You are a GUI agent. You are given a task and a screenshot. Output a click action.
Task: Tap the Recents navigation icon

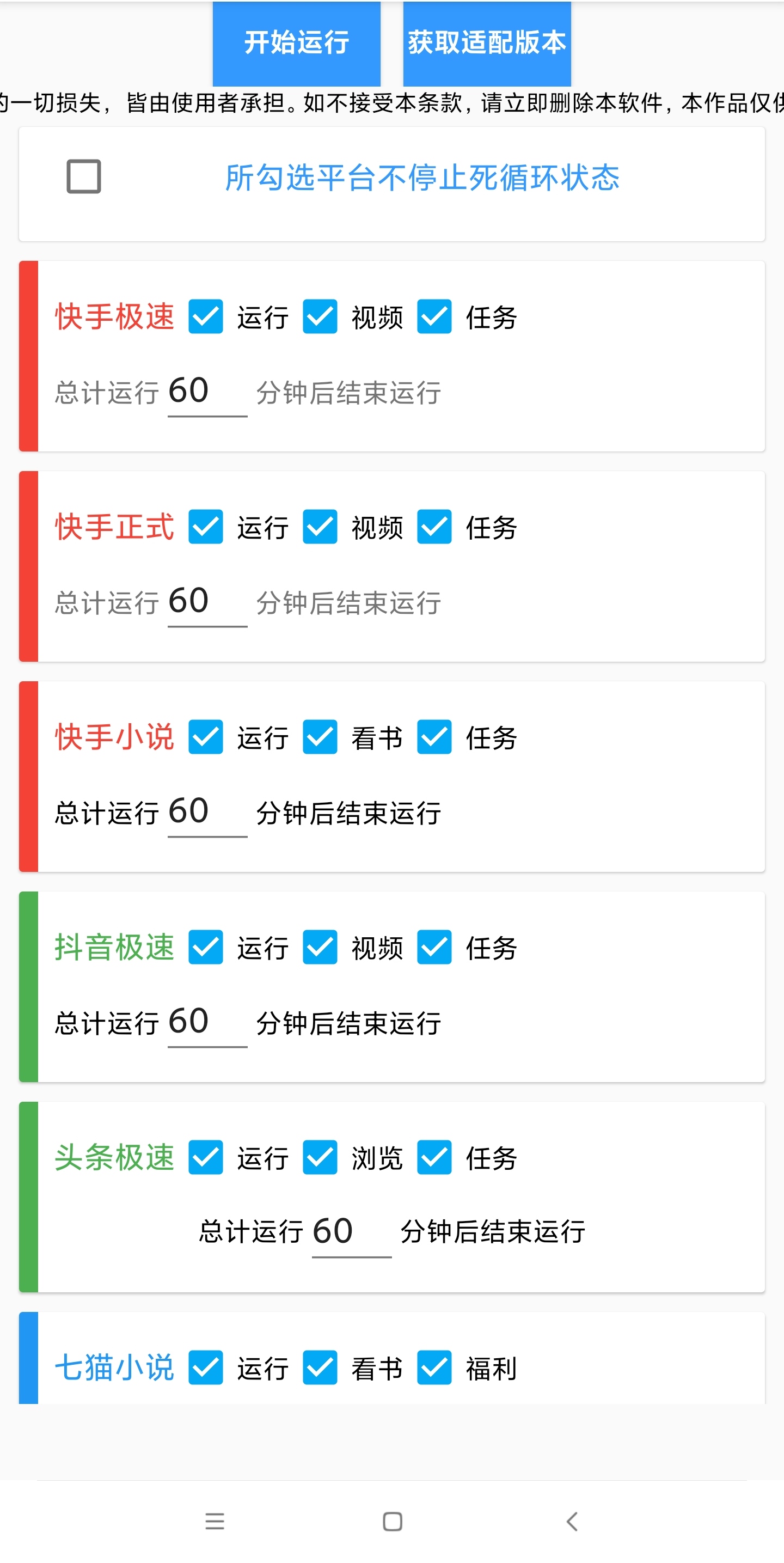click(213, 1520)
